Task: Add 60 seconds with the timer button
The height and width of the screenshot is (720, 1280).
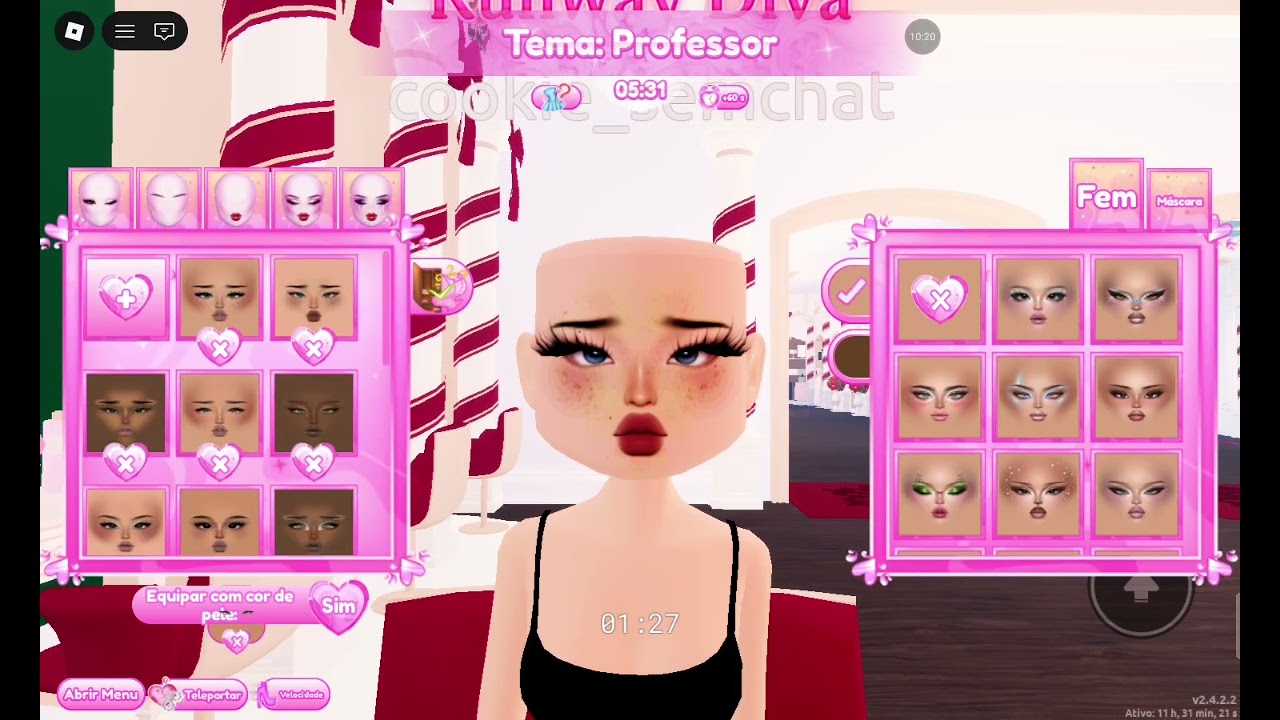Action: (722, 97)
